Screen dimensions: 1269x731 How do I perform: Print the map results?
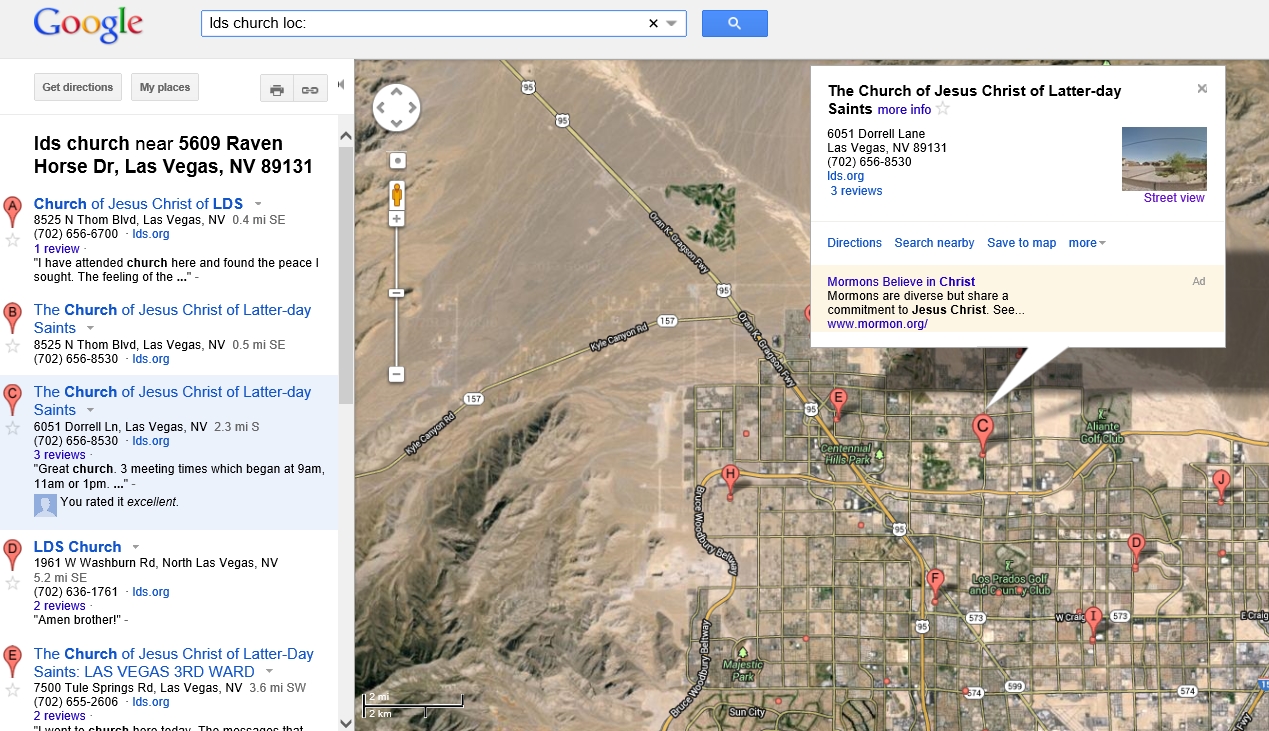point(277,89)
